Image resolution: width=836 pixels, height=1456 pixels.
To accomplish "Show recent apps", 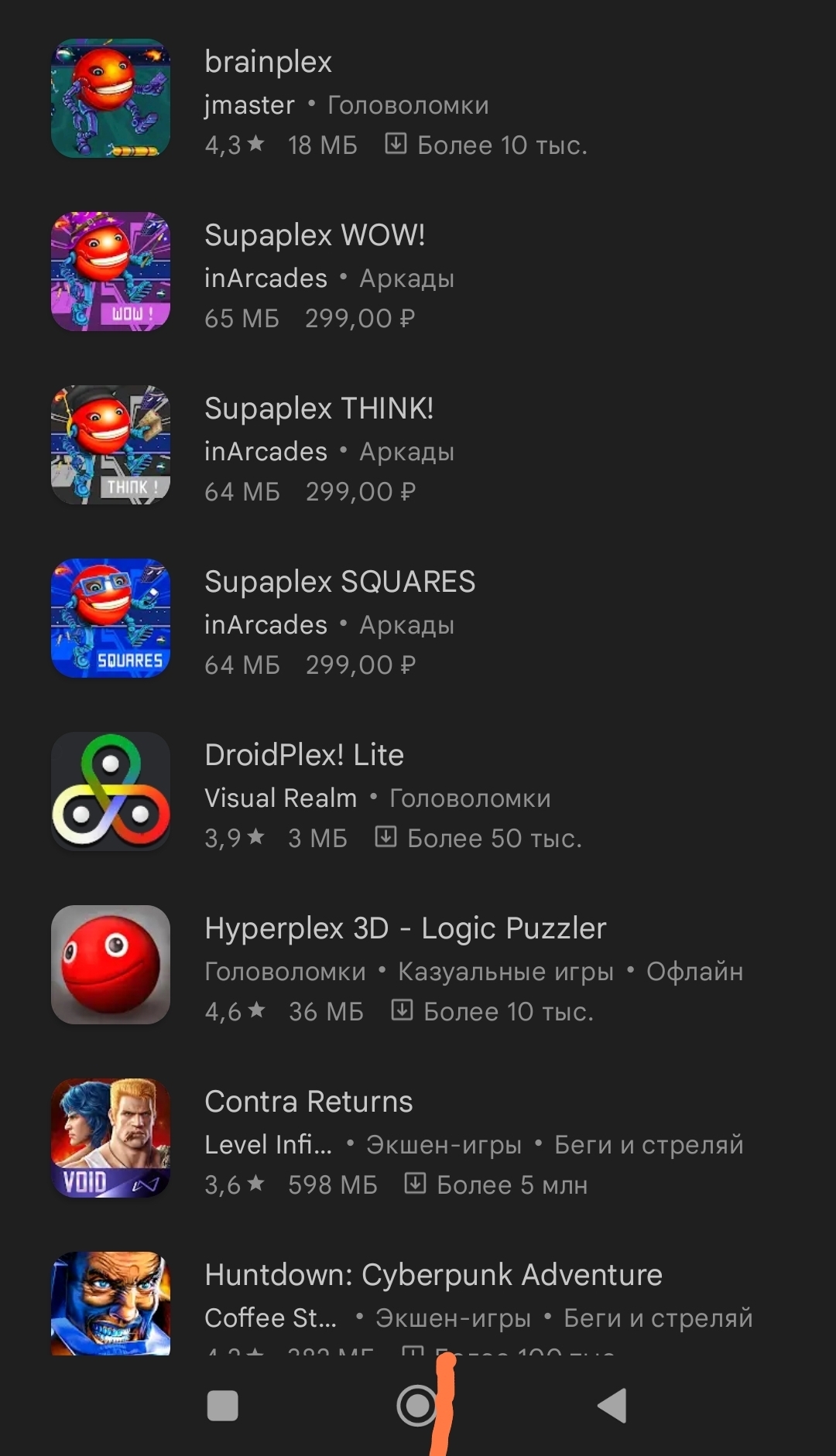I will [223, 1406].
